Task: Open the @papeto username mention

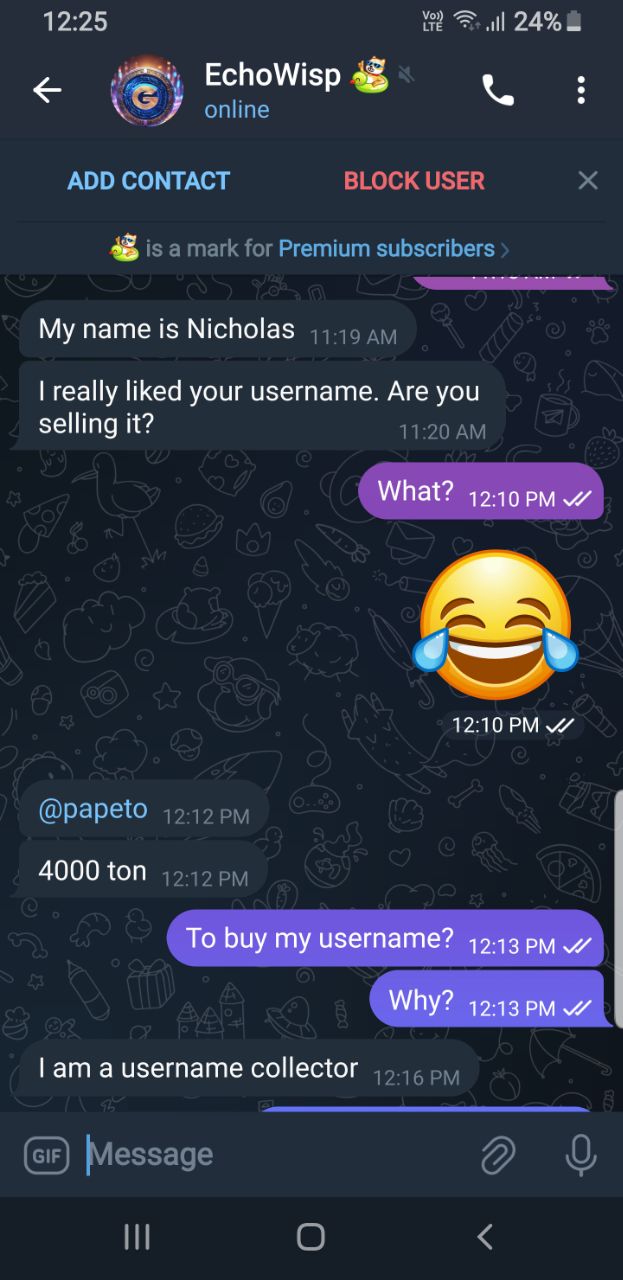Action: (x=93, y=810)
